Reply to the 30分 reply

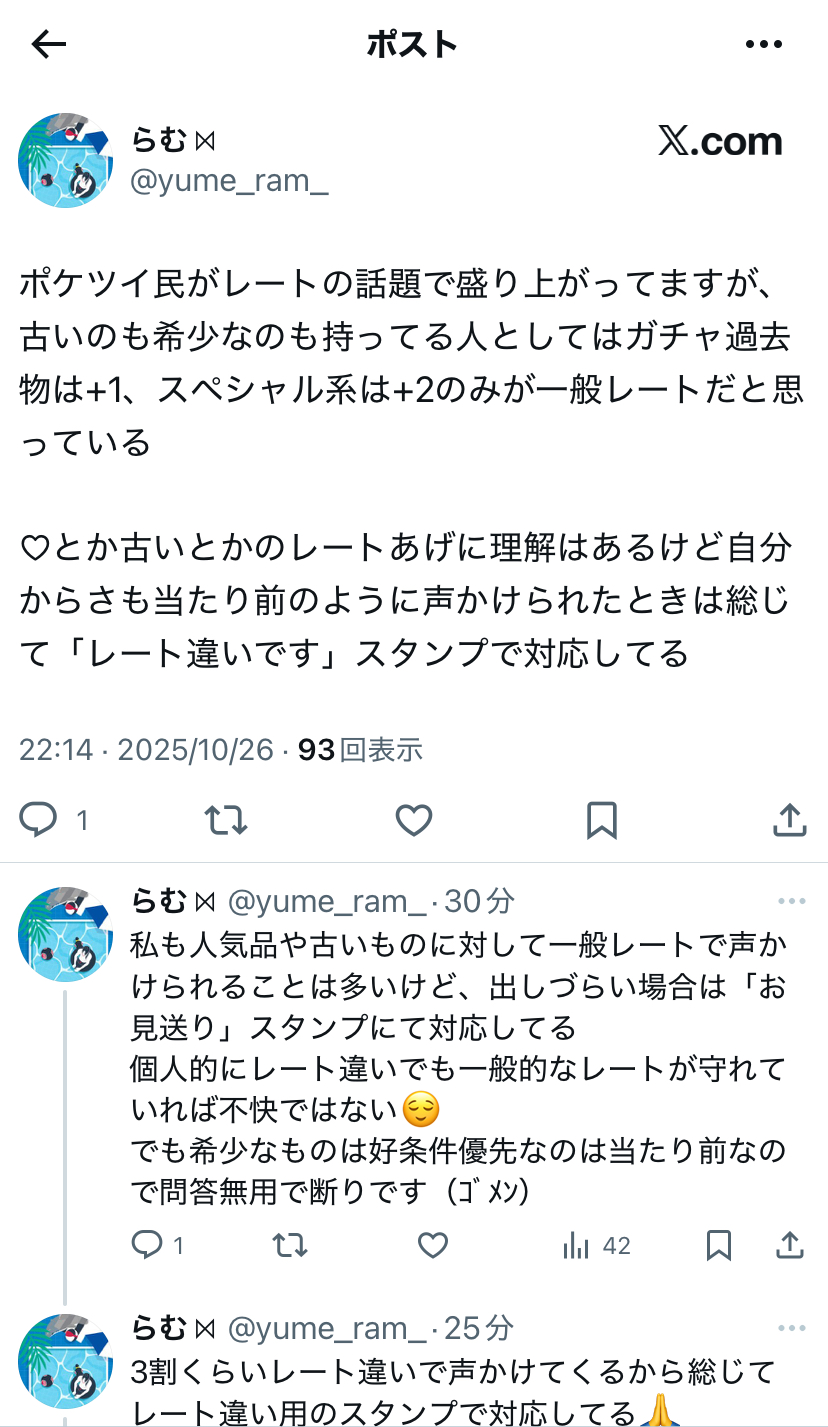coord(147,1245)
